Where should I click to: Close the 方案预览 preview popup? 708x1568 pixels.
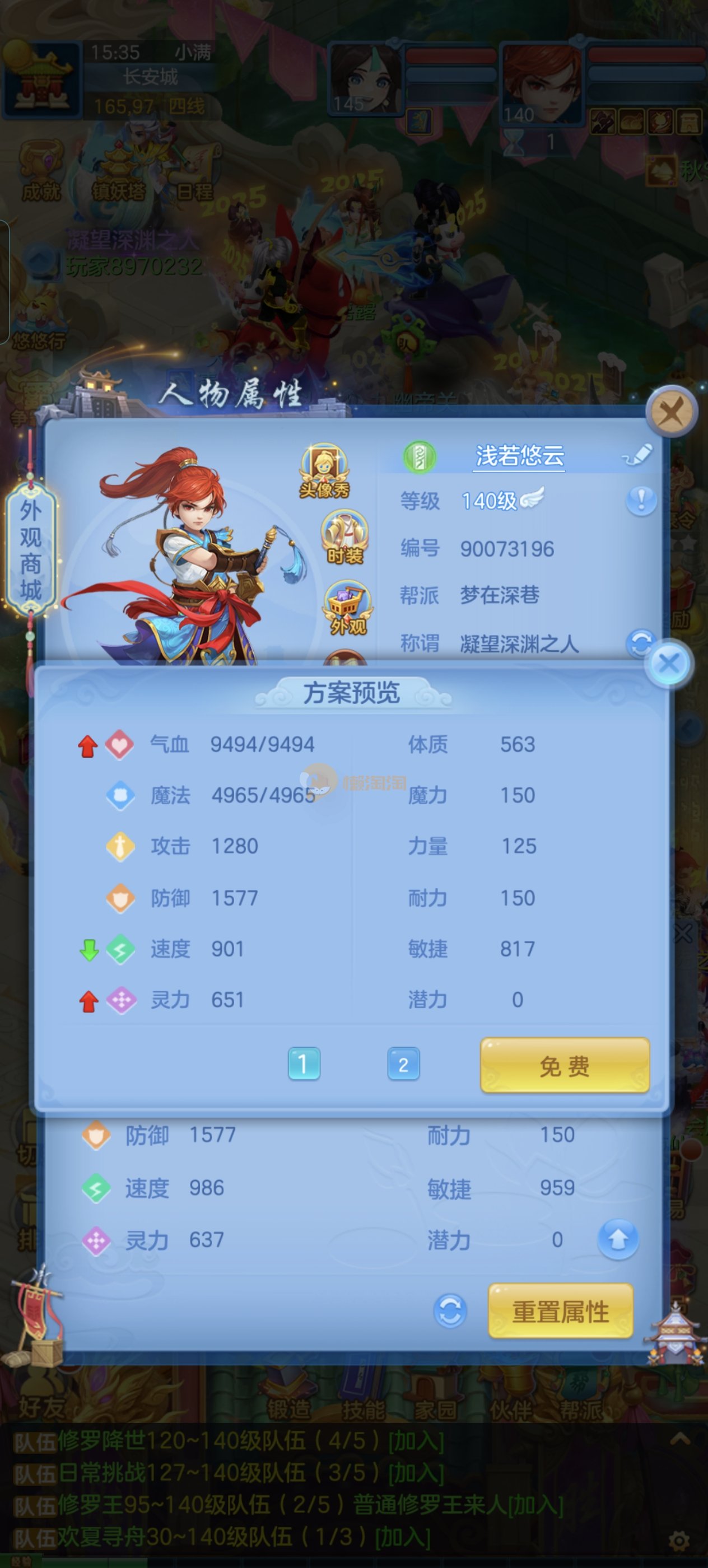669,664
